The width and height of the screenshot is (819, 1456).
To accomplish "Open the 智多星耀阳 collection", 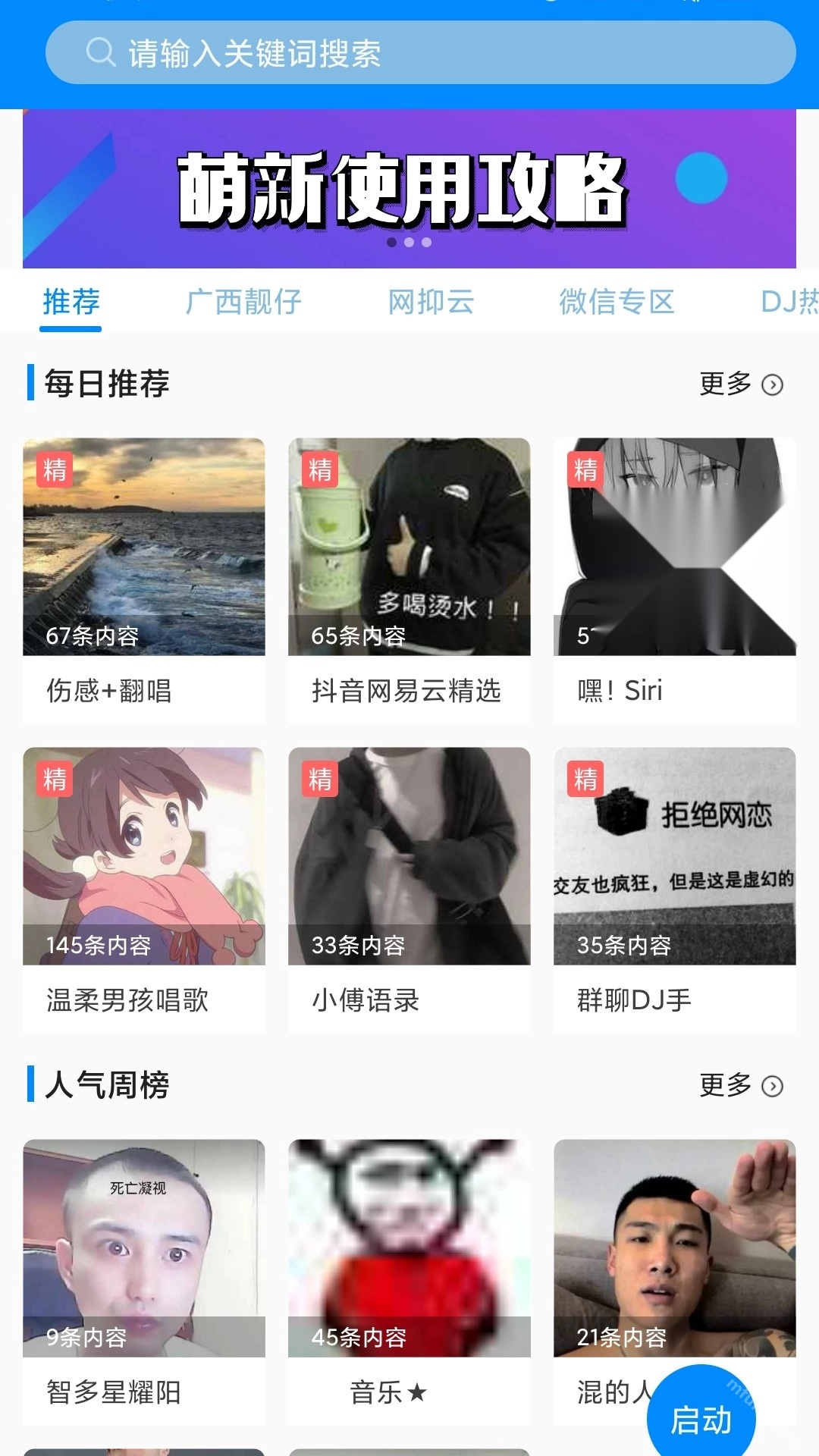I will point(144,1282).
